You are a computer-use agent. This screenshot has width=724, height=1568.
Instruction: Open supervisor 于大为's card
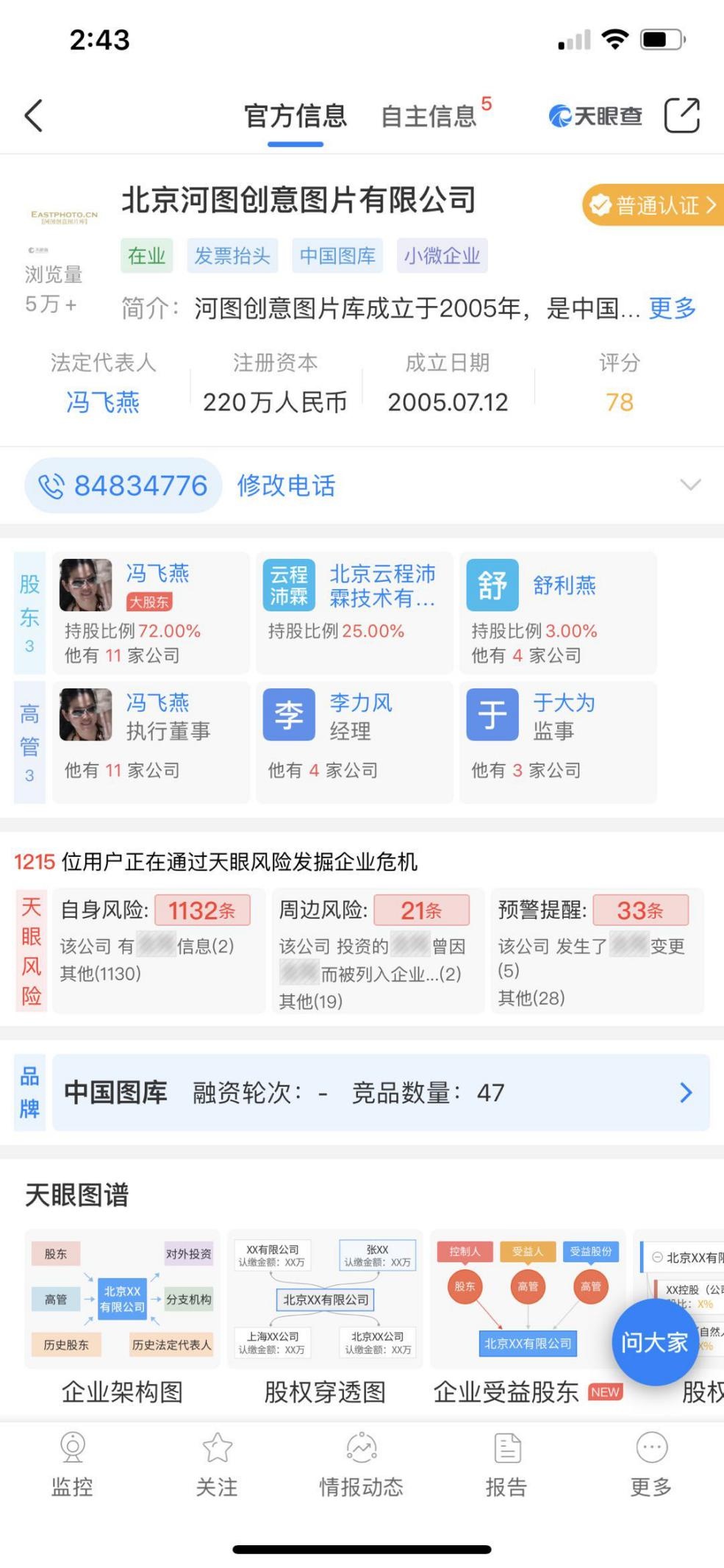[558, 741]
